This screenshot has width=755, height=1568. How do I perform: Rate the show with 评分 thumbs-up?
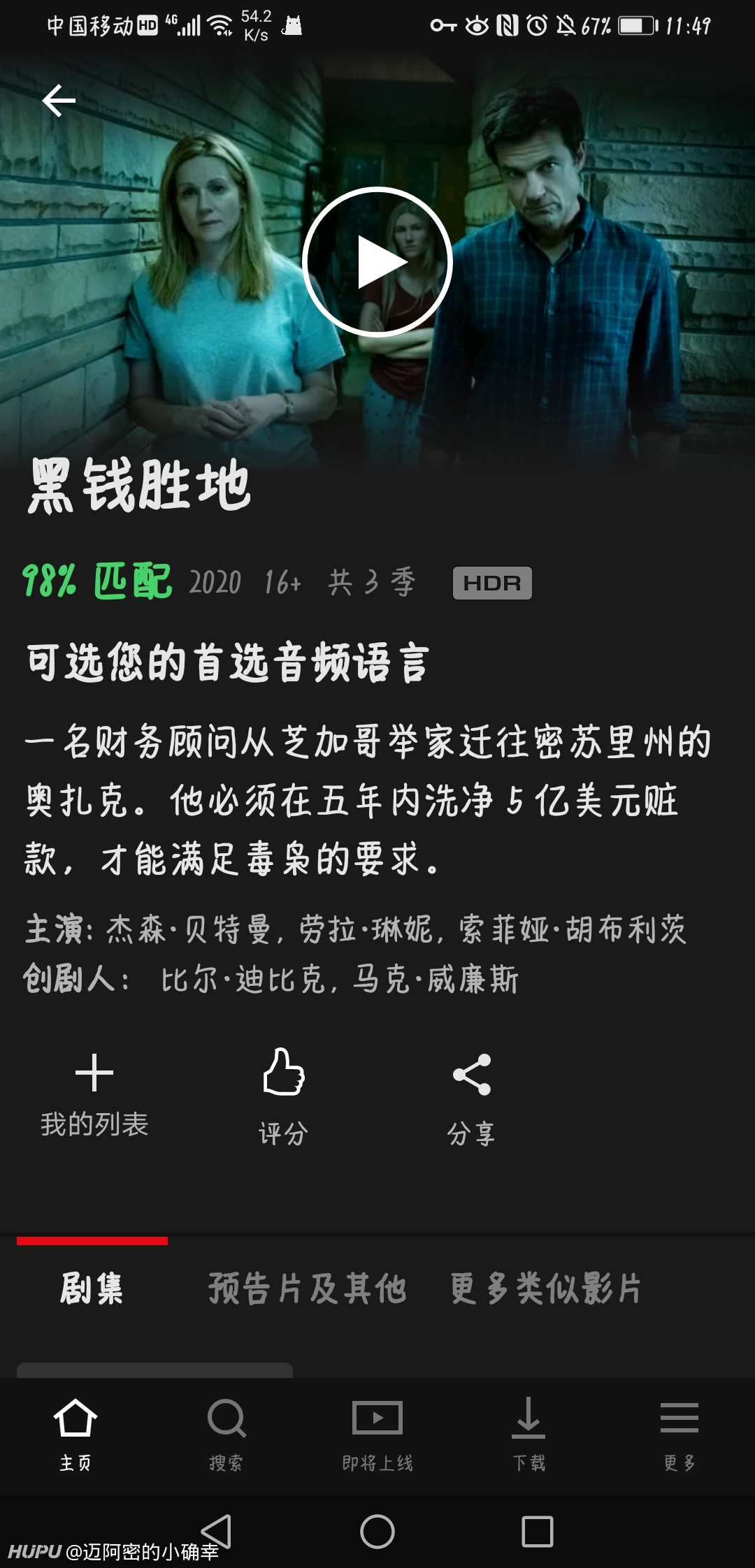[283, 1097]
